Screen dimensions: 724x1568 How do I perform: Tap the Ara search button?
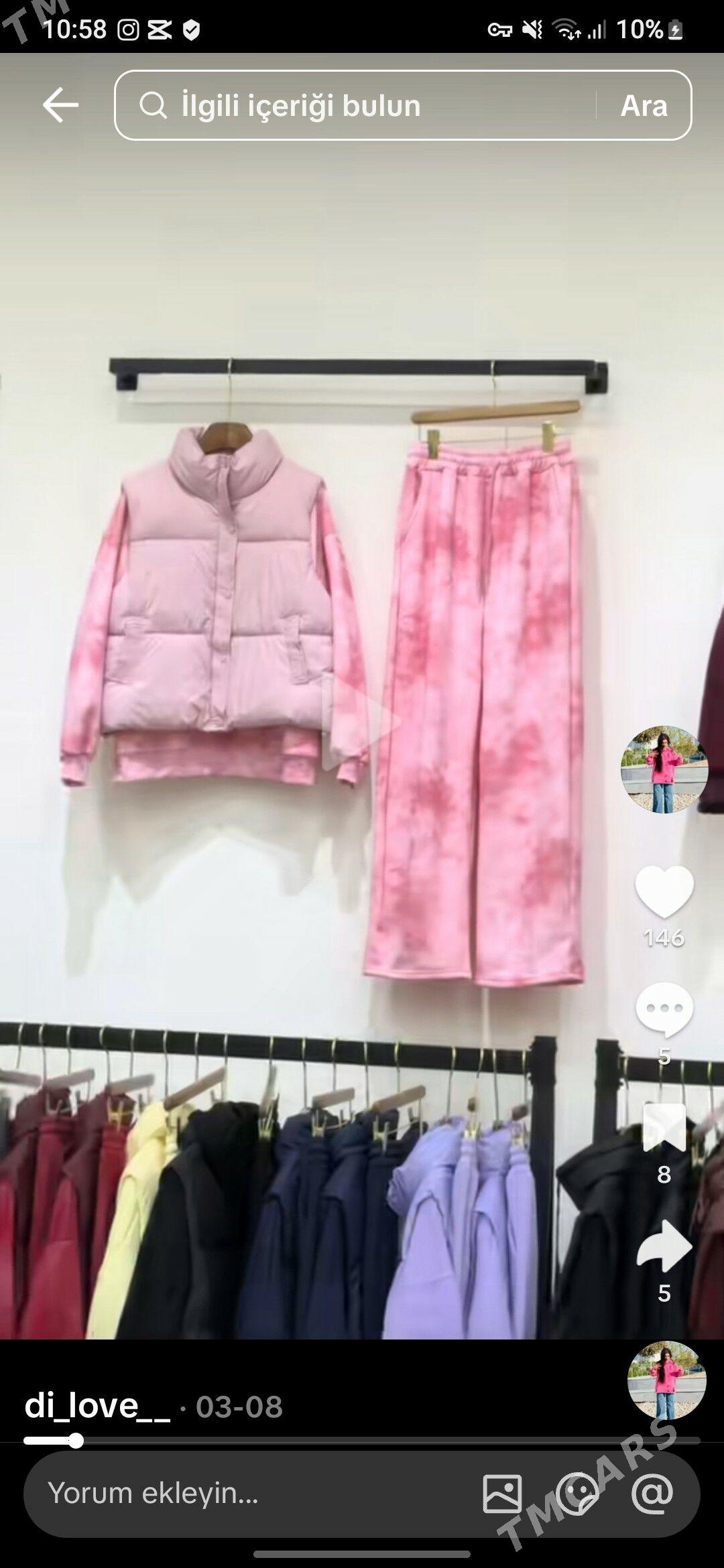644,105
